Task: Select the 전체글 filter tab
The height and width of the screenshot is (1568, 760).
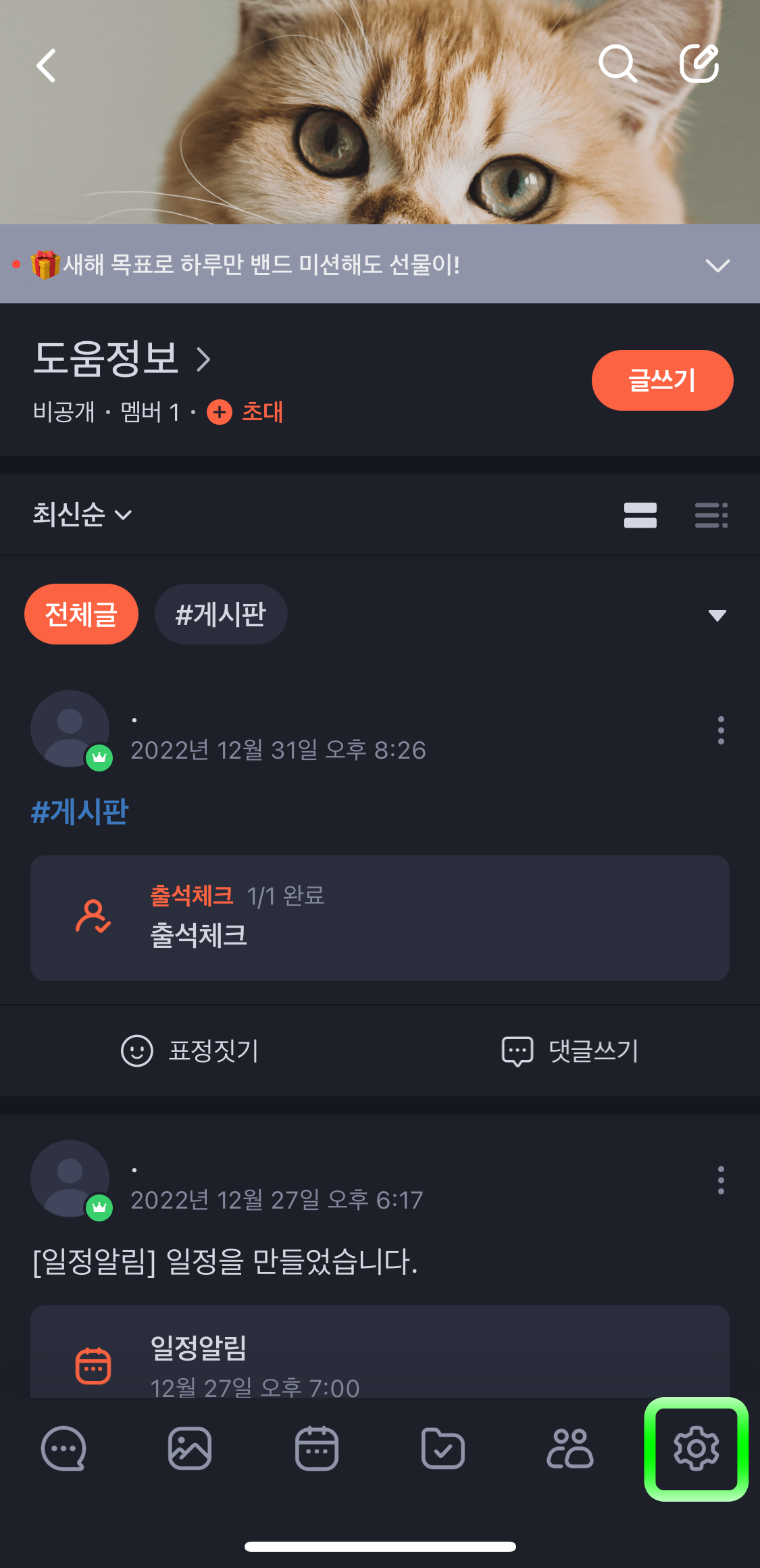Action: (80, 613)
